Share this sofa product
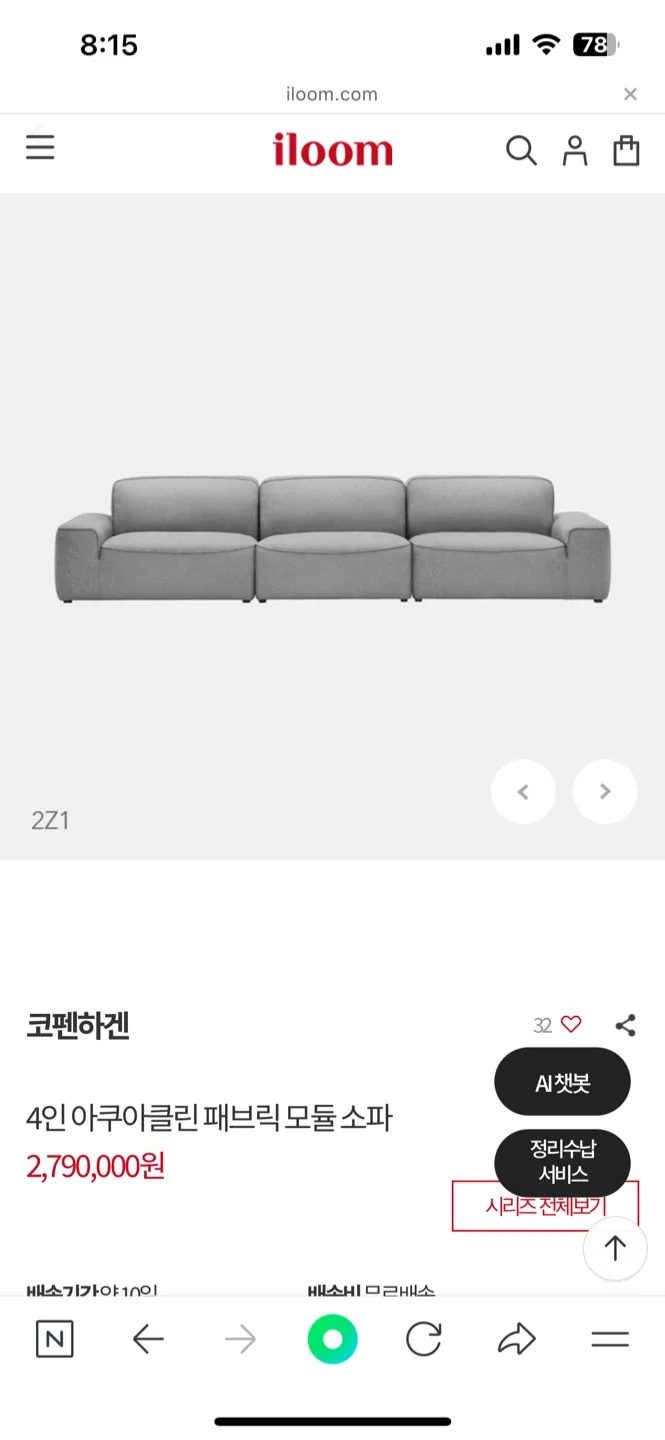Screen dimensions: 665x1440 (626, 1025)
